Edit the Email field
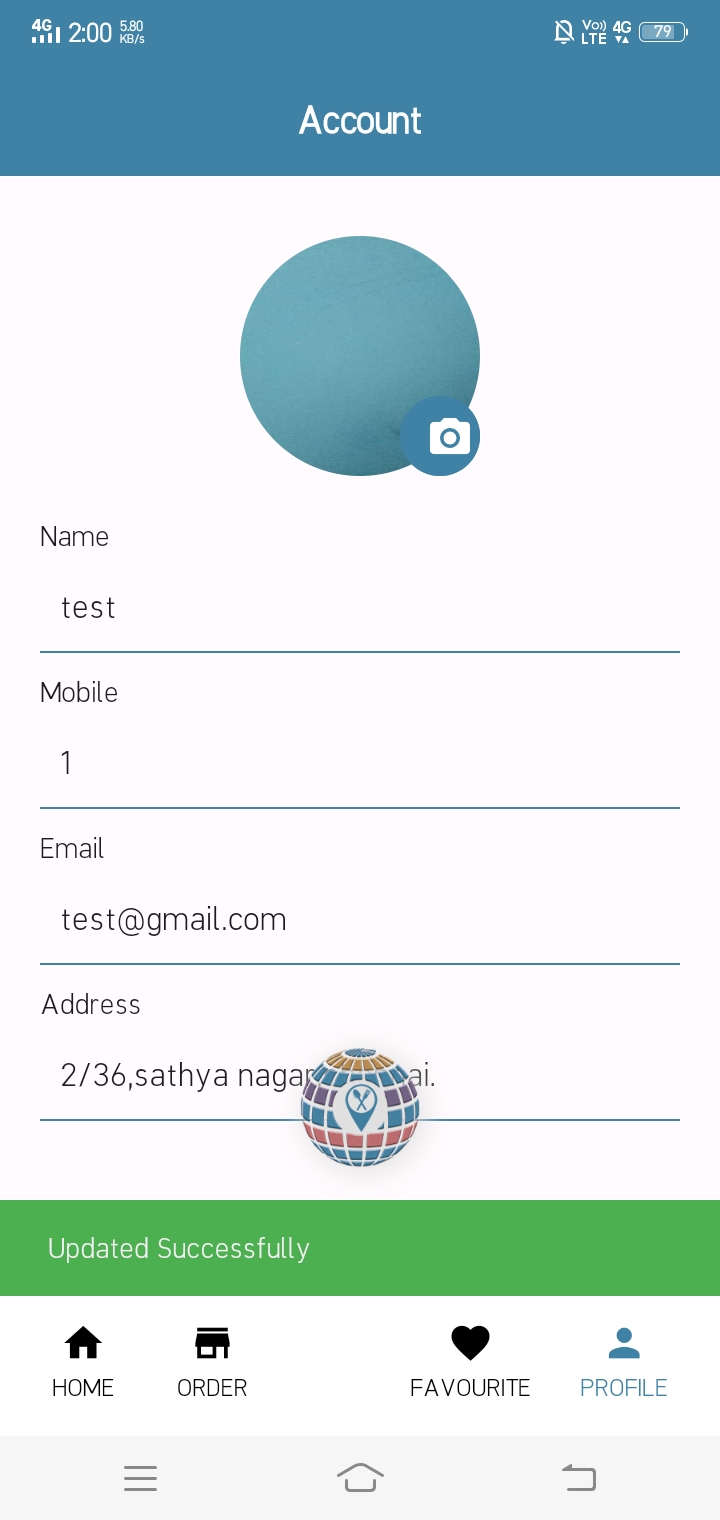Image resolution: width=720 pixels, height=1520 pixels. (360, 920)
